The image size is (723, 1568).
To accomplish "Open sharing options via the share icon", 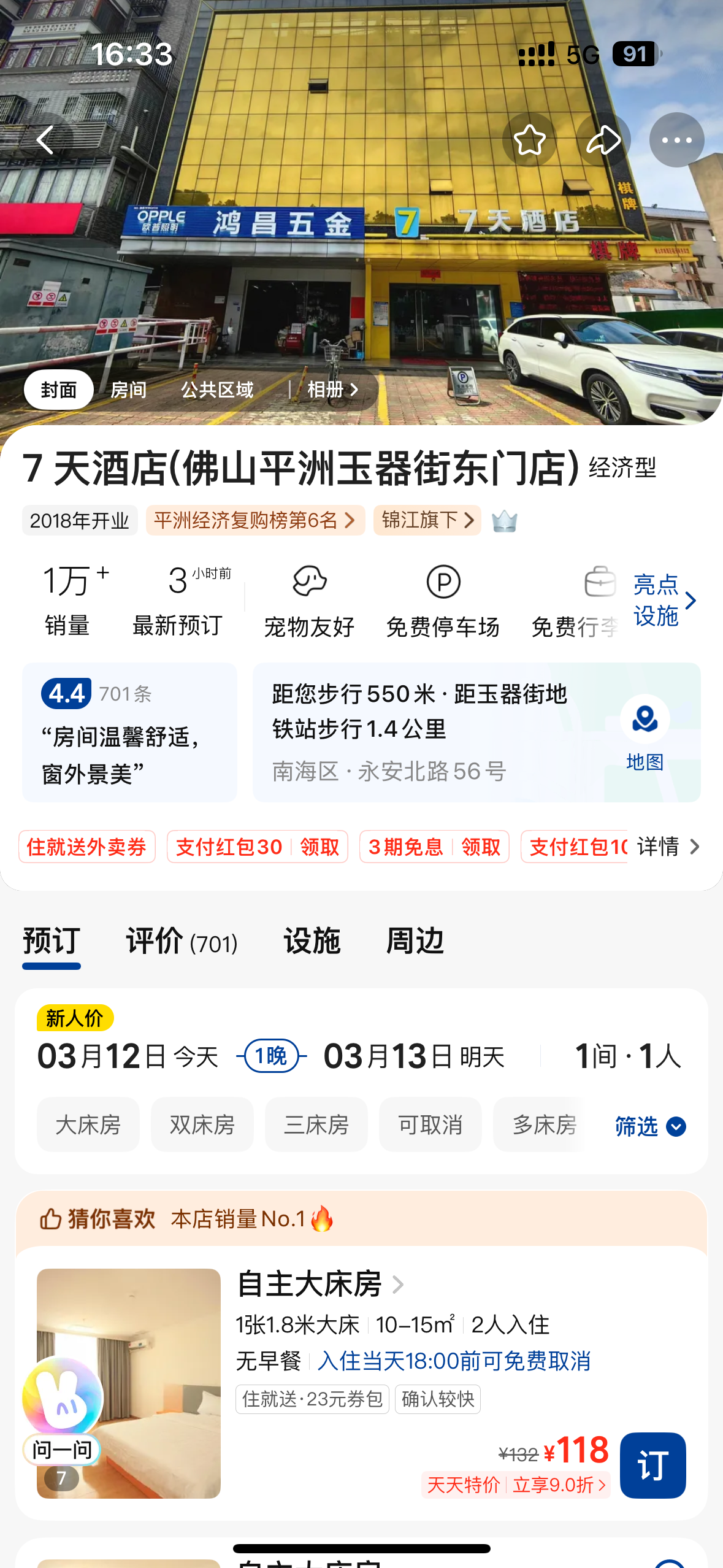I will 604,139.
